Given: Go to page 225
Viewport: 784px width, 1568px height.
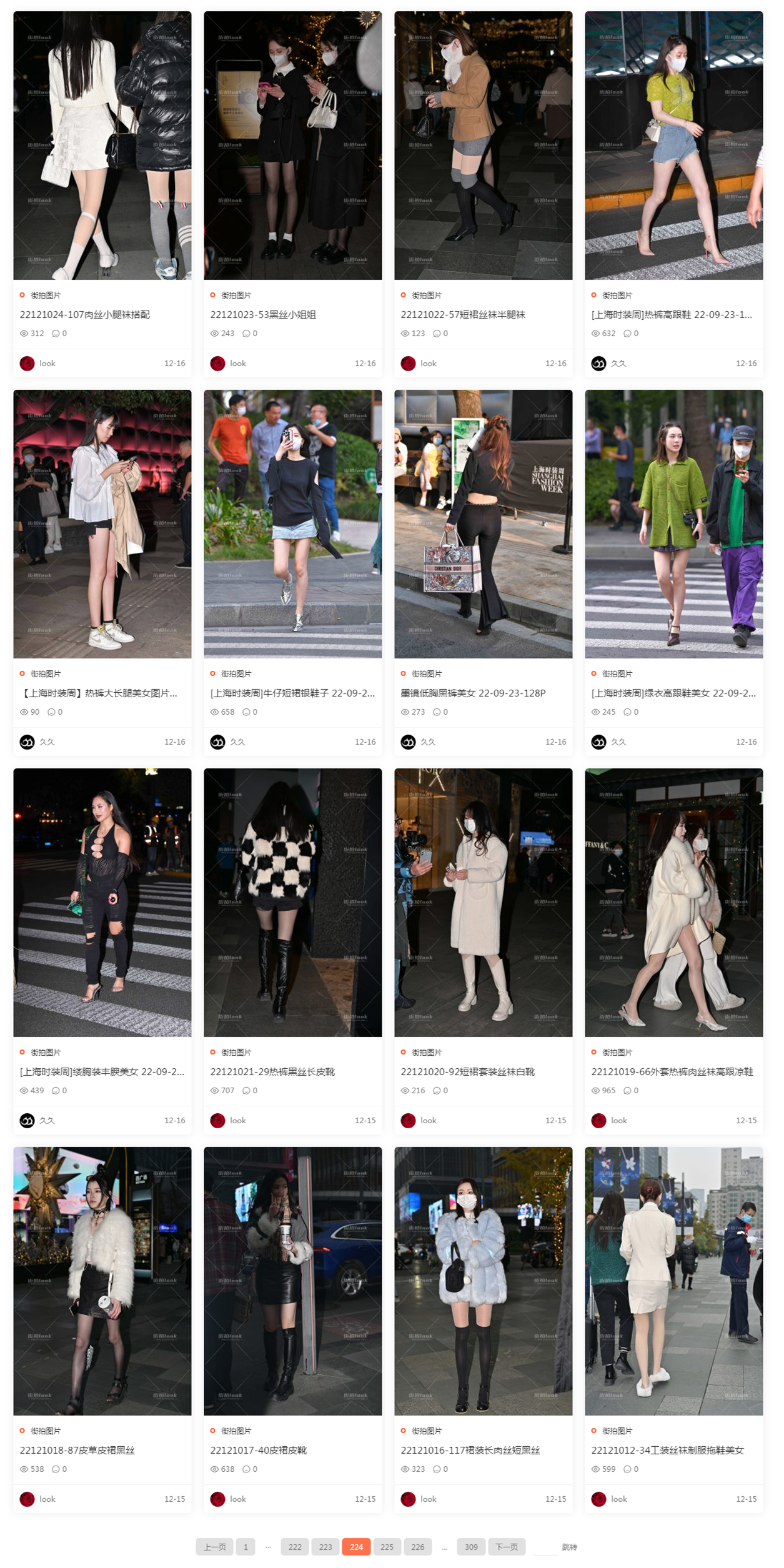Looking at the screenshot, I should pos(387,1547).
